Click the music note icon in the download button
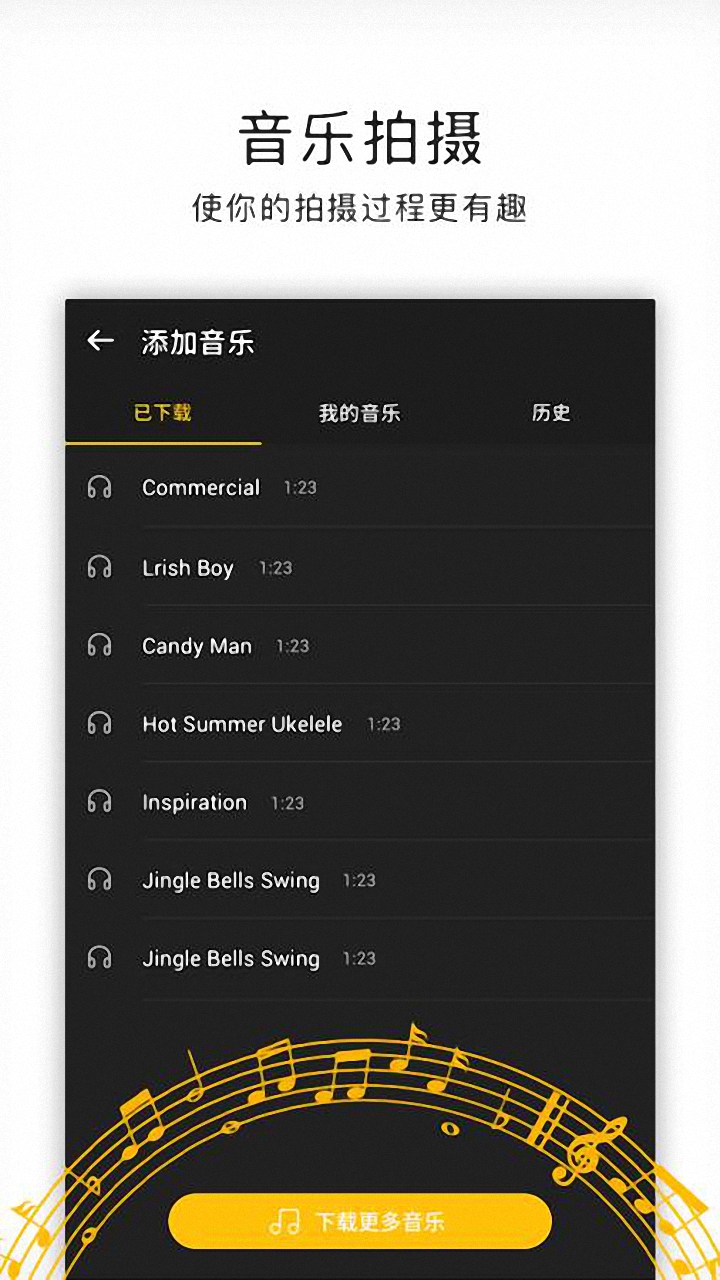 coord(285,1220)
